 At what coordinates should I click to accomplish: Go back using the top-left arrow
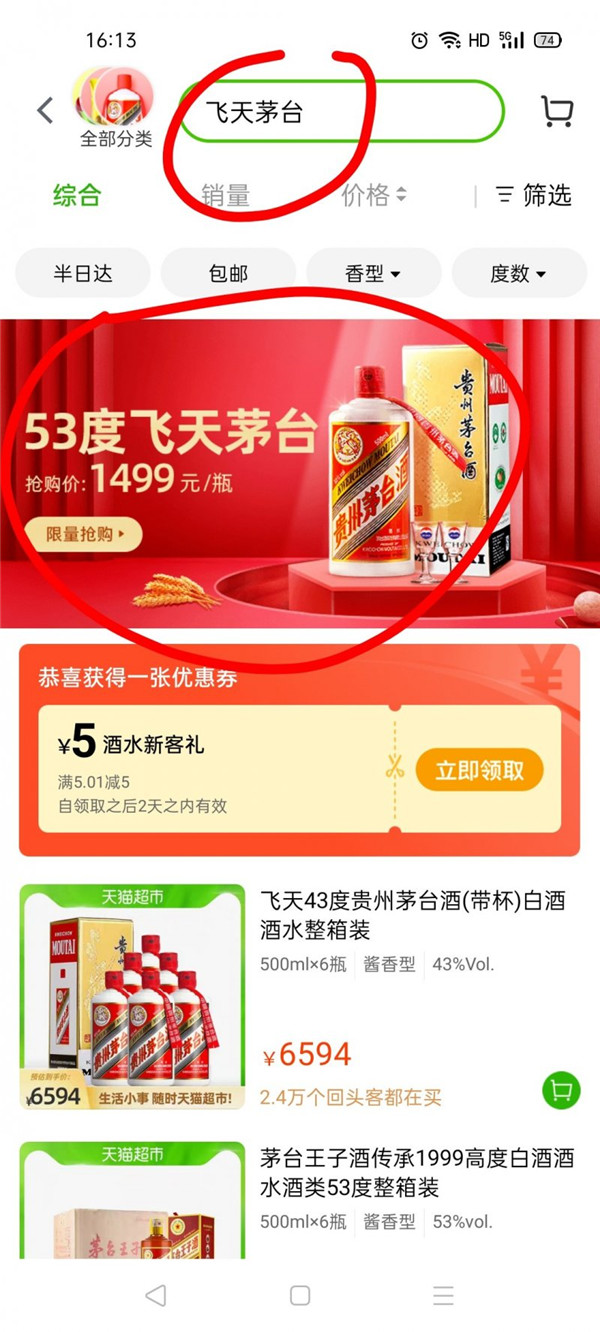45,110
